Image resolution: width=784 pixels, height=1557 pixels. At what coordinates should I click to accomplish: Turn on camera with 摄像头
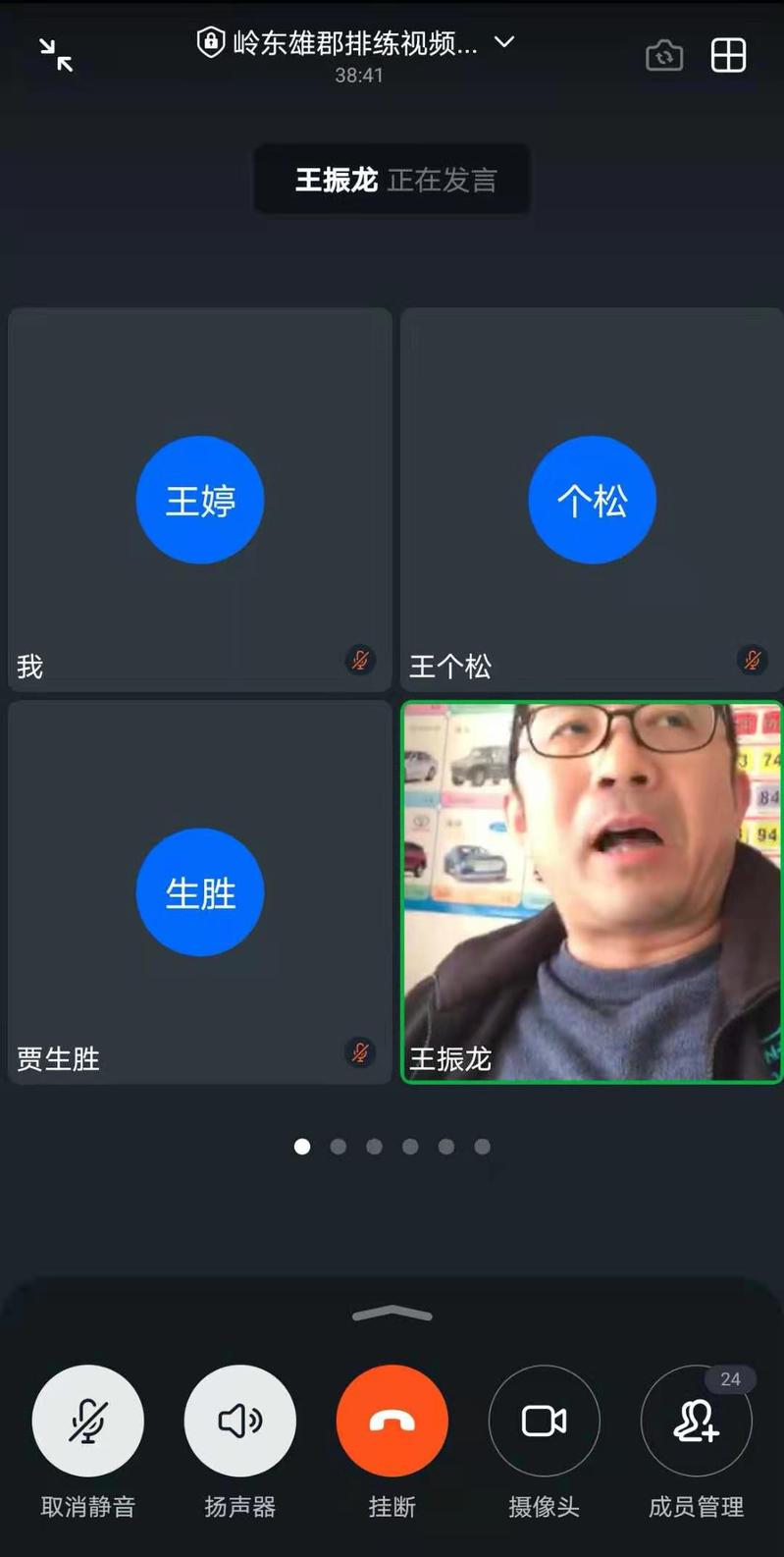click(544, 1421)
